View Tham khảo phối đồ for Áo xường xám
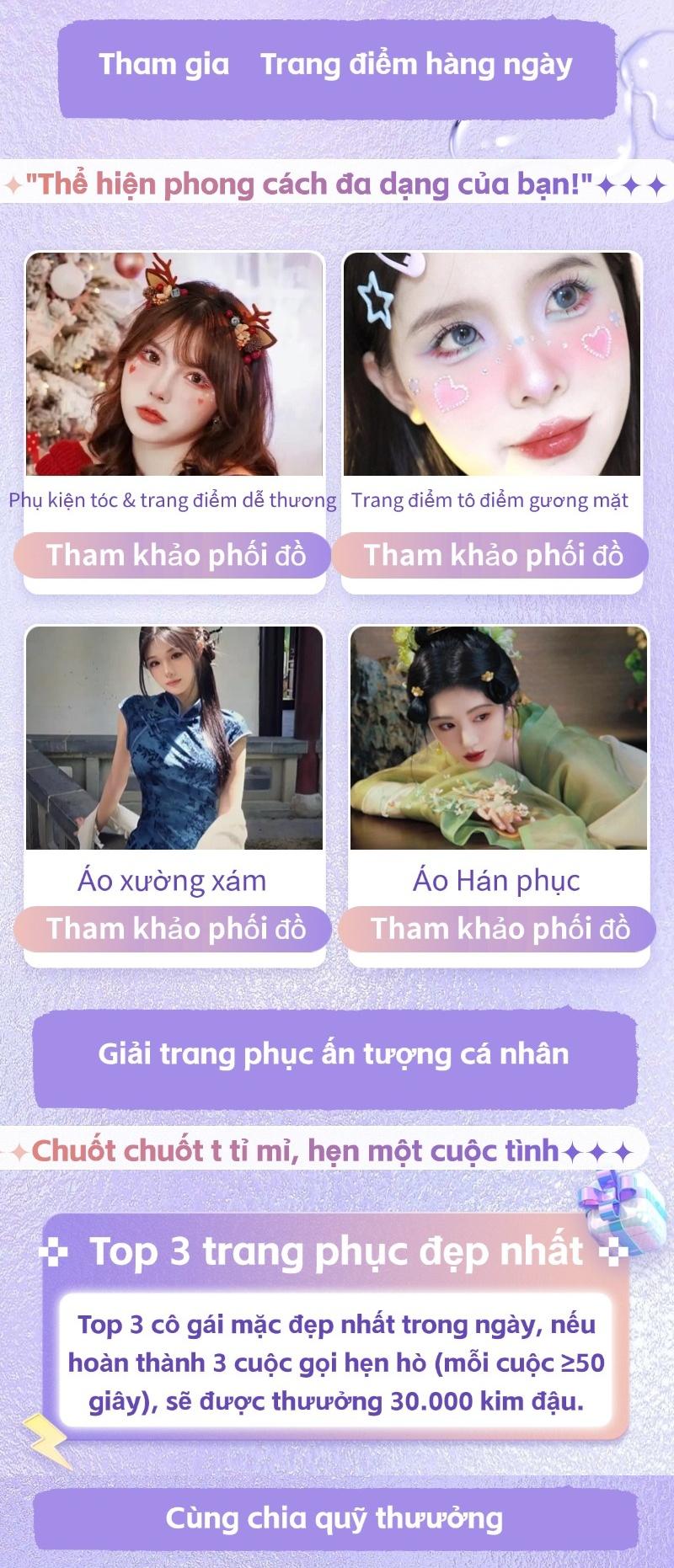Screen dimensions: 674x1568 [x=174, y=929]
